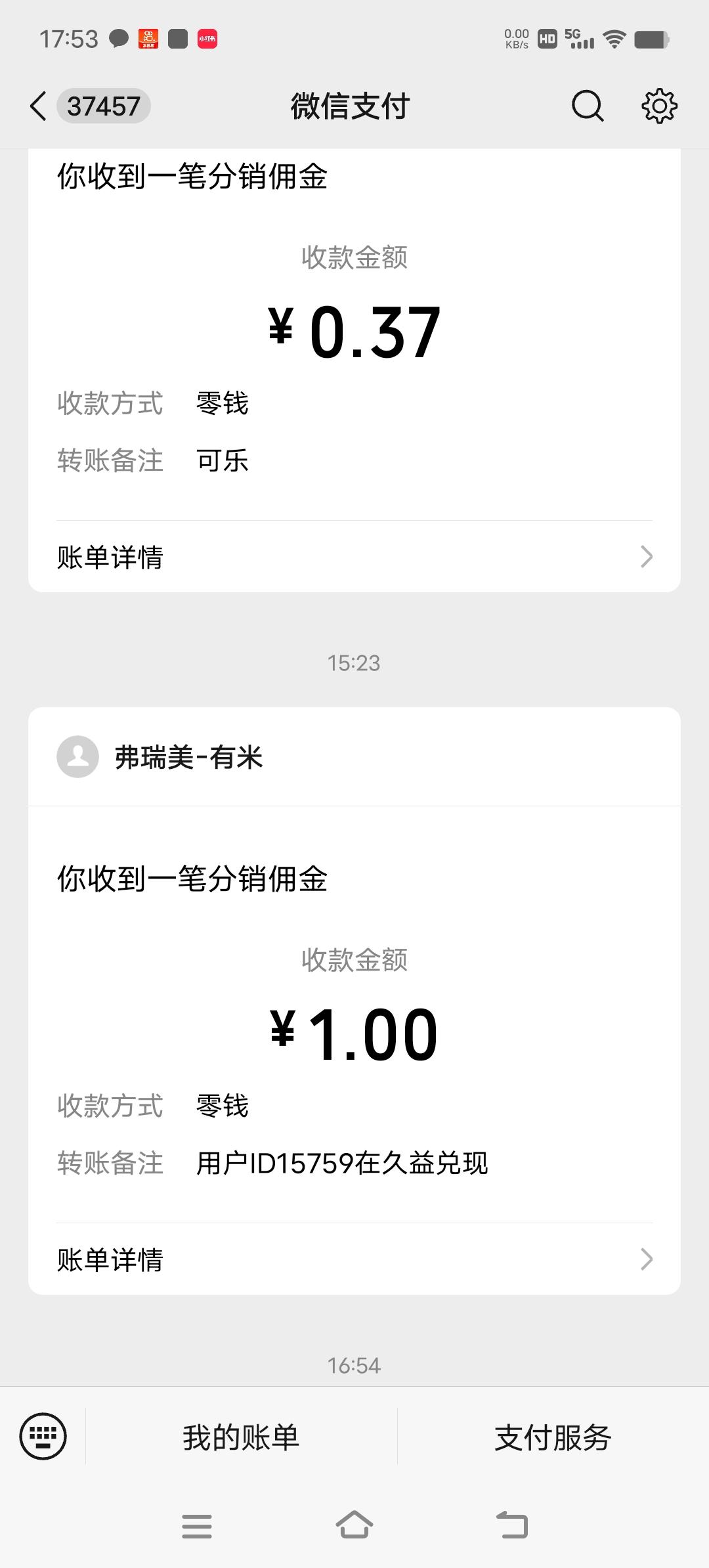Open 支付服务 menu

tap(553, 1437)
